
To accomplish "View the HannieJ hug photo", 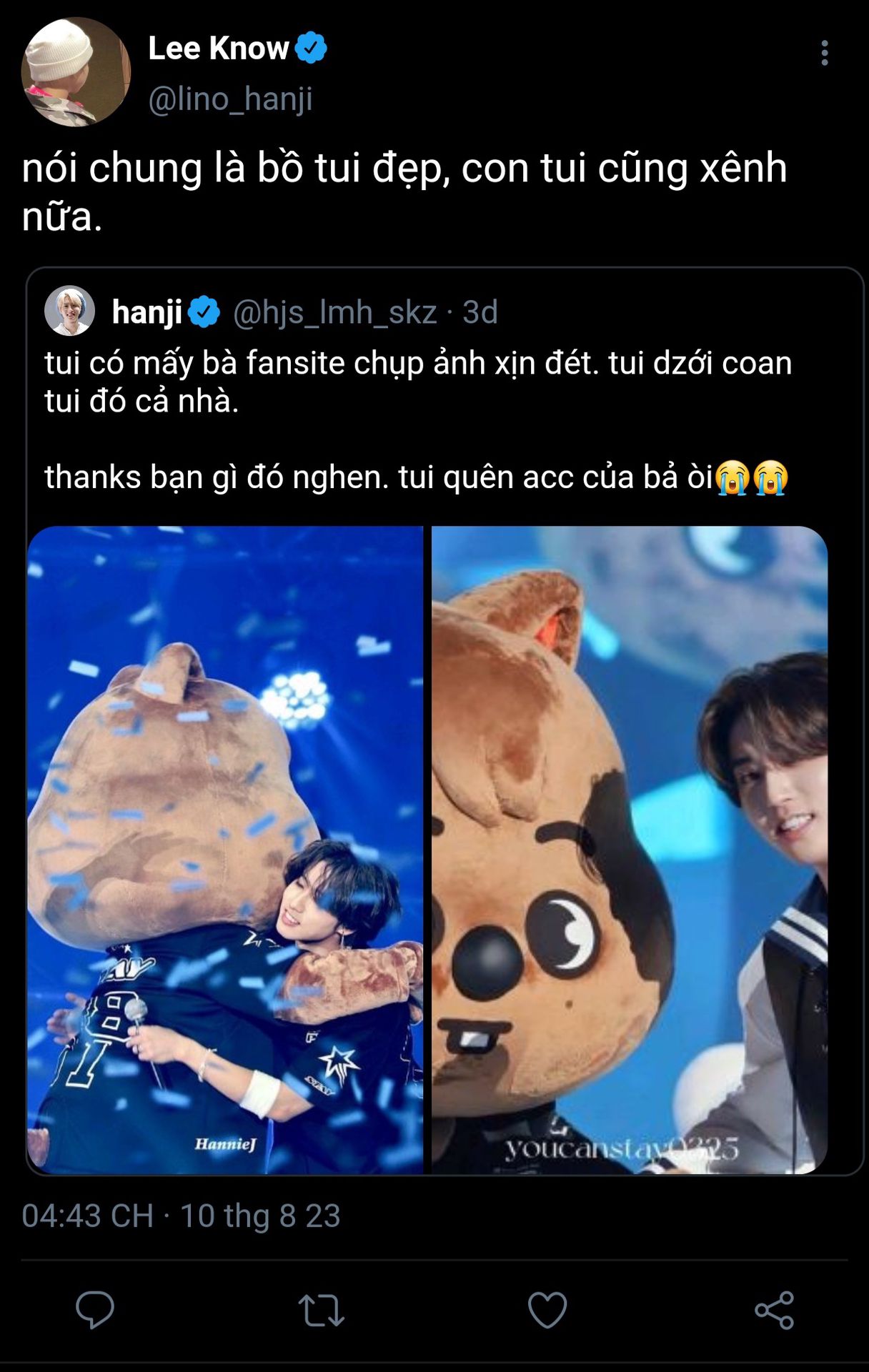I will pyautogui.click(x=225, y=849).
